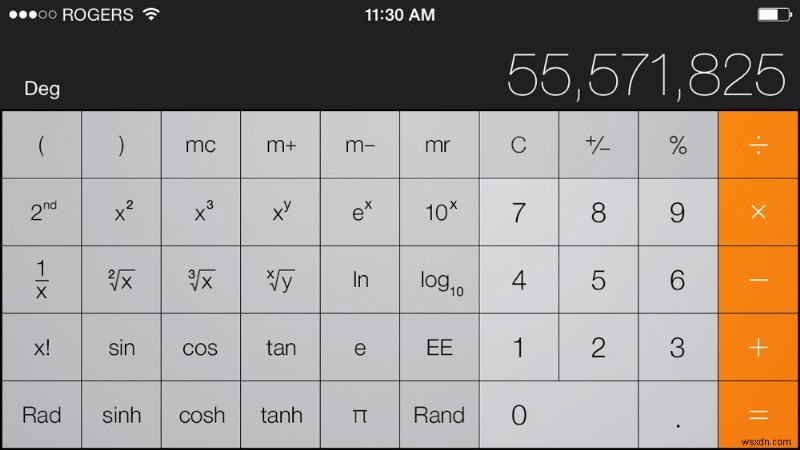Select the divide operator

coord(758,145)
